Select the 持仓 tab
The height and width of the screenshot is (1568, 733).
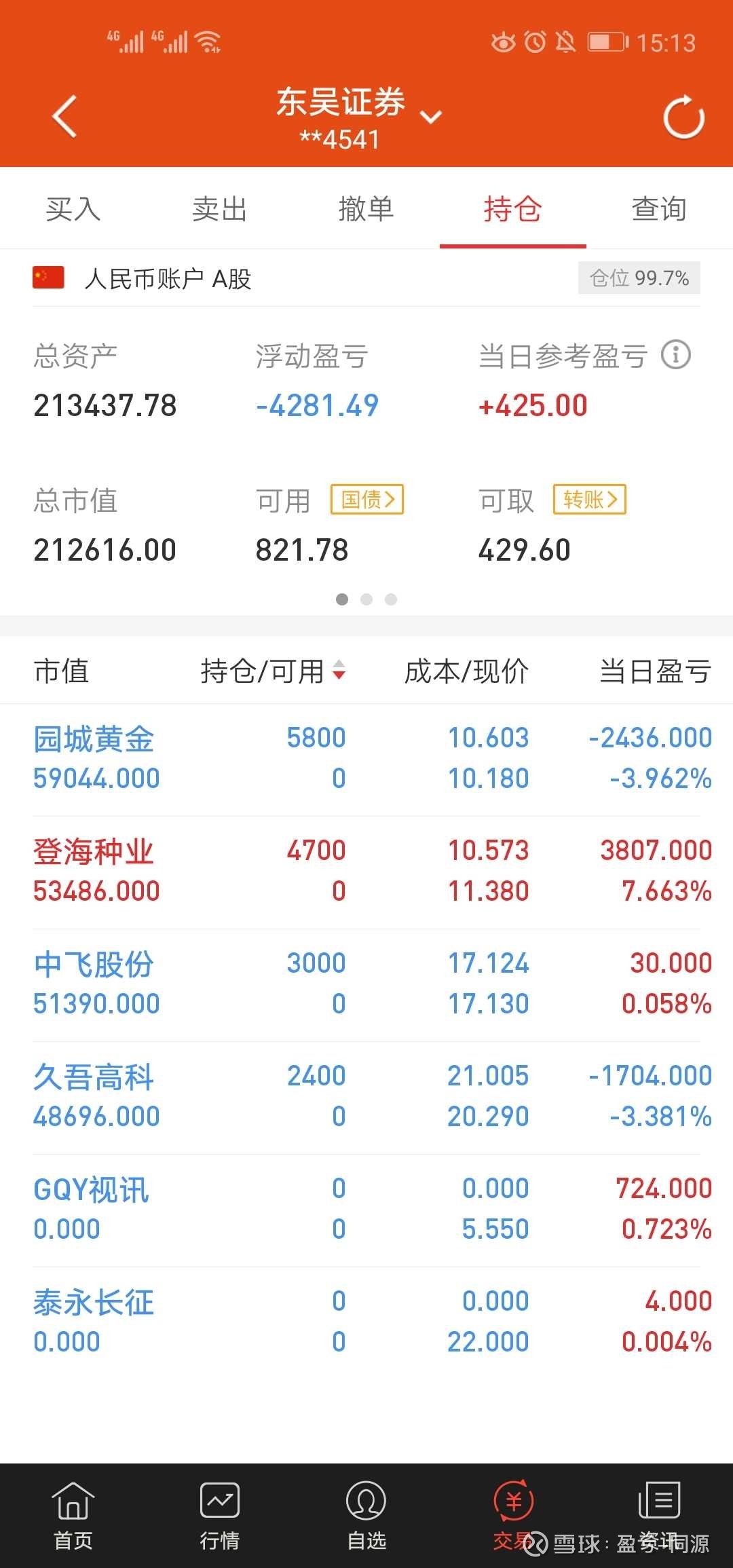click(512, 208)
